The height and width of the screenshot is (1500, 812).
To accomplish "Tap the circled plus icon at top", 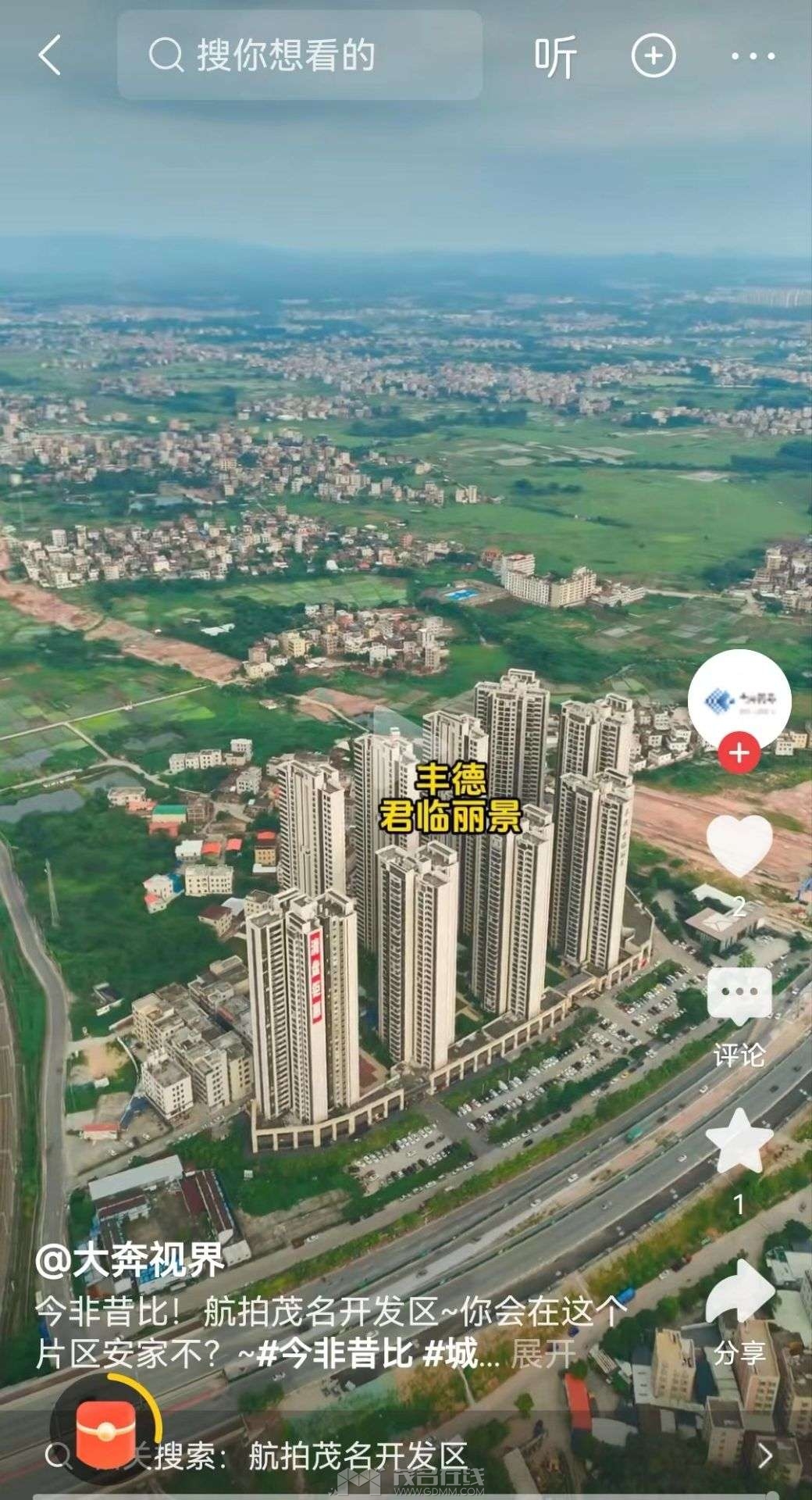I will (653, 55).
